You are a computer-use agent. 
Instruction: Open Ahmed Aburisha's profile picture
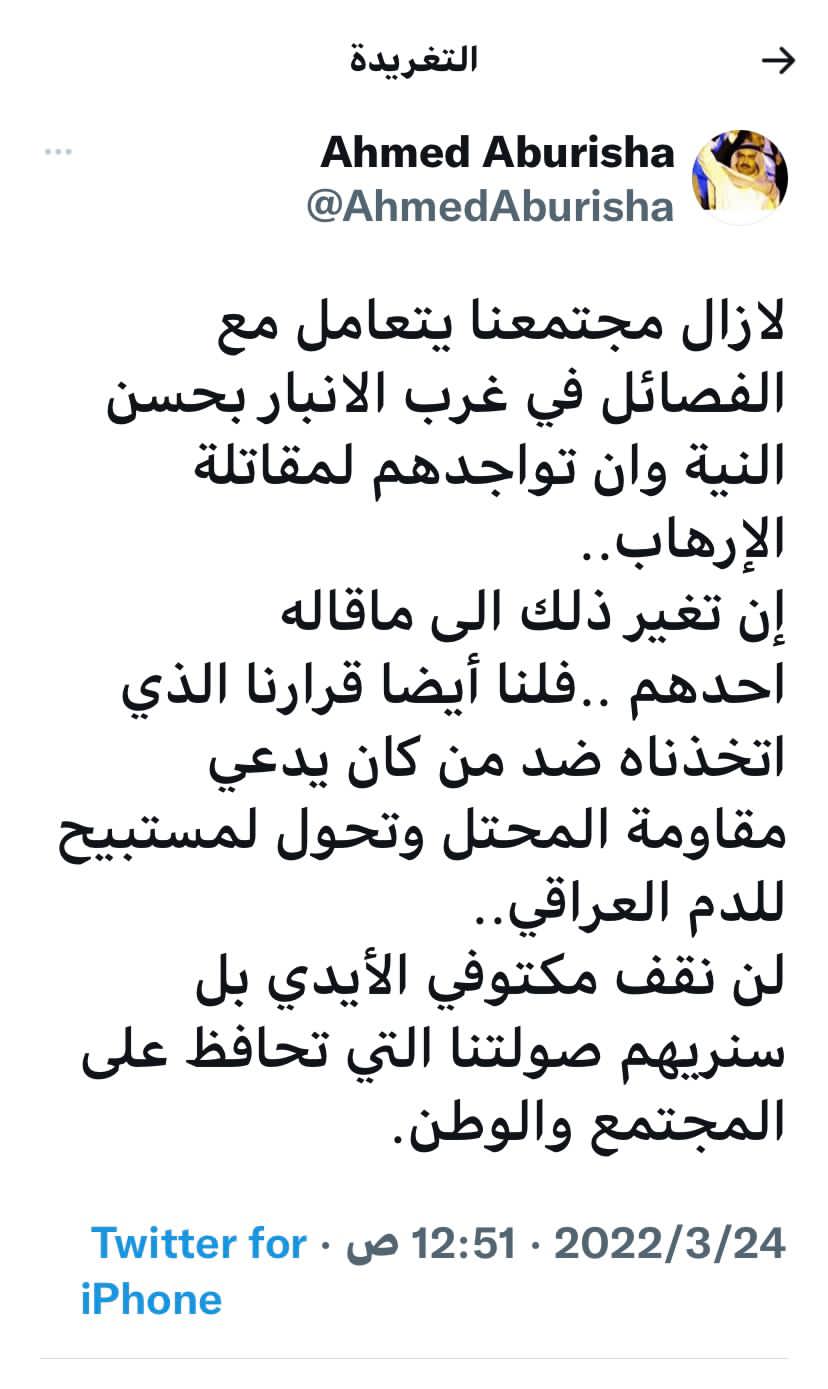740,176
